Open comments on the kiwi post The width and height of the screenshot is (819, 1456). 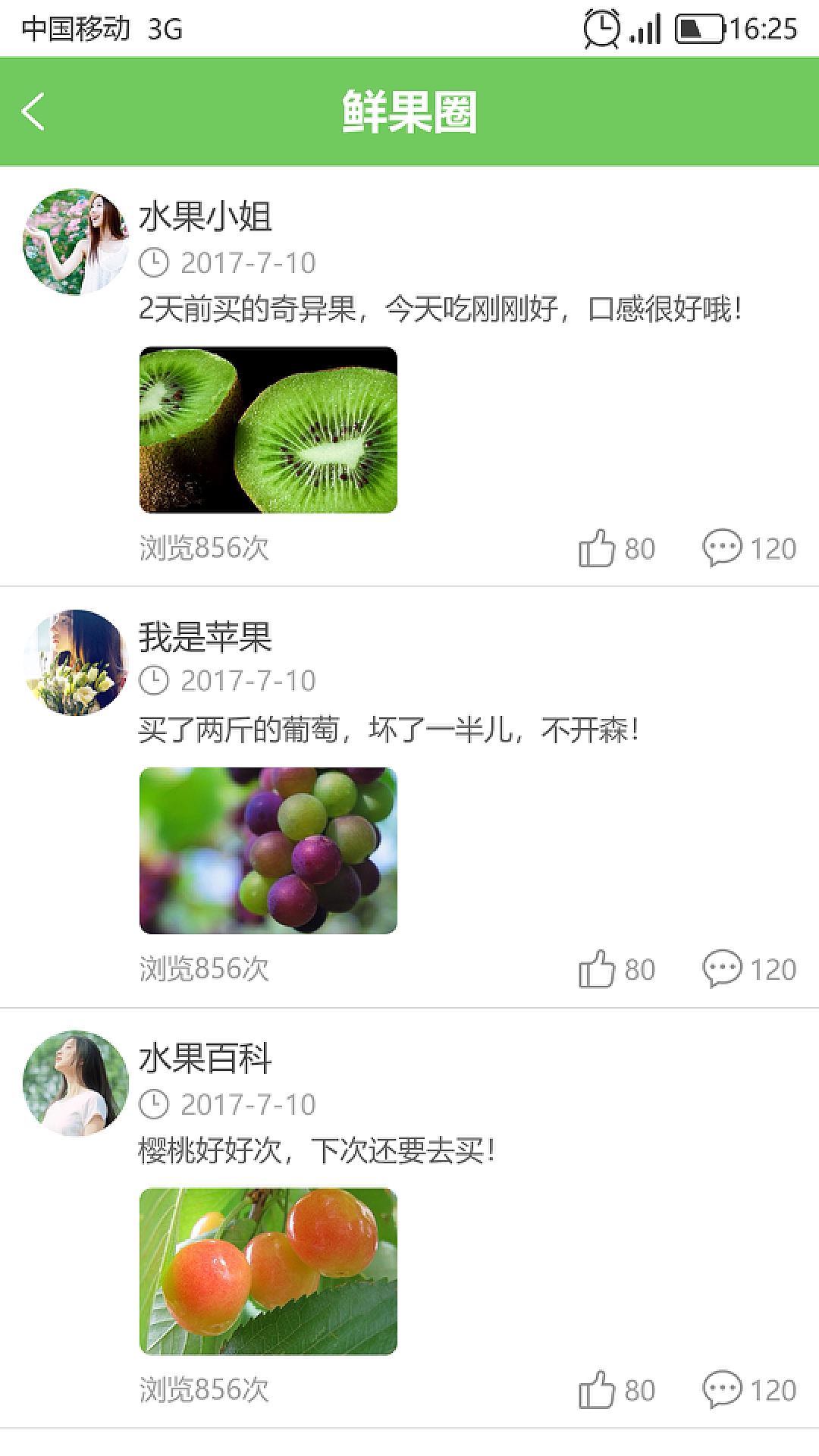click(x=723, y=548)
